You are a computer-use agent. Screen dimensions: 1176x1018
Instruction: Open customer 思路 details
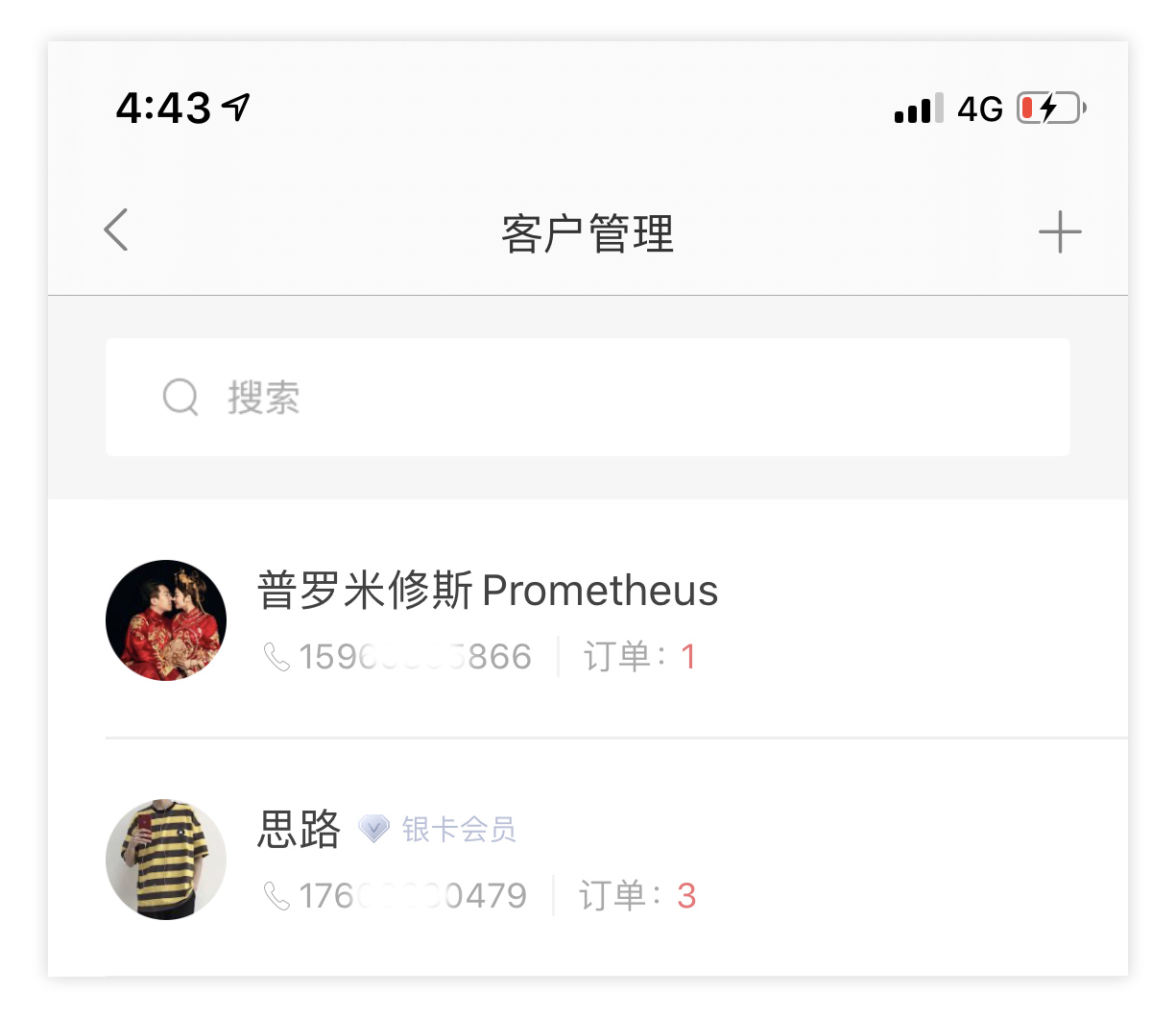point(300,829)
